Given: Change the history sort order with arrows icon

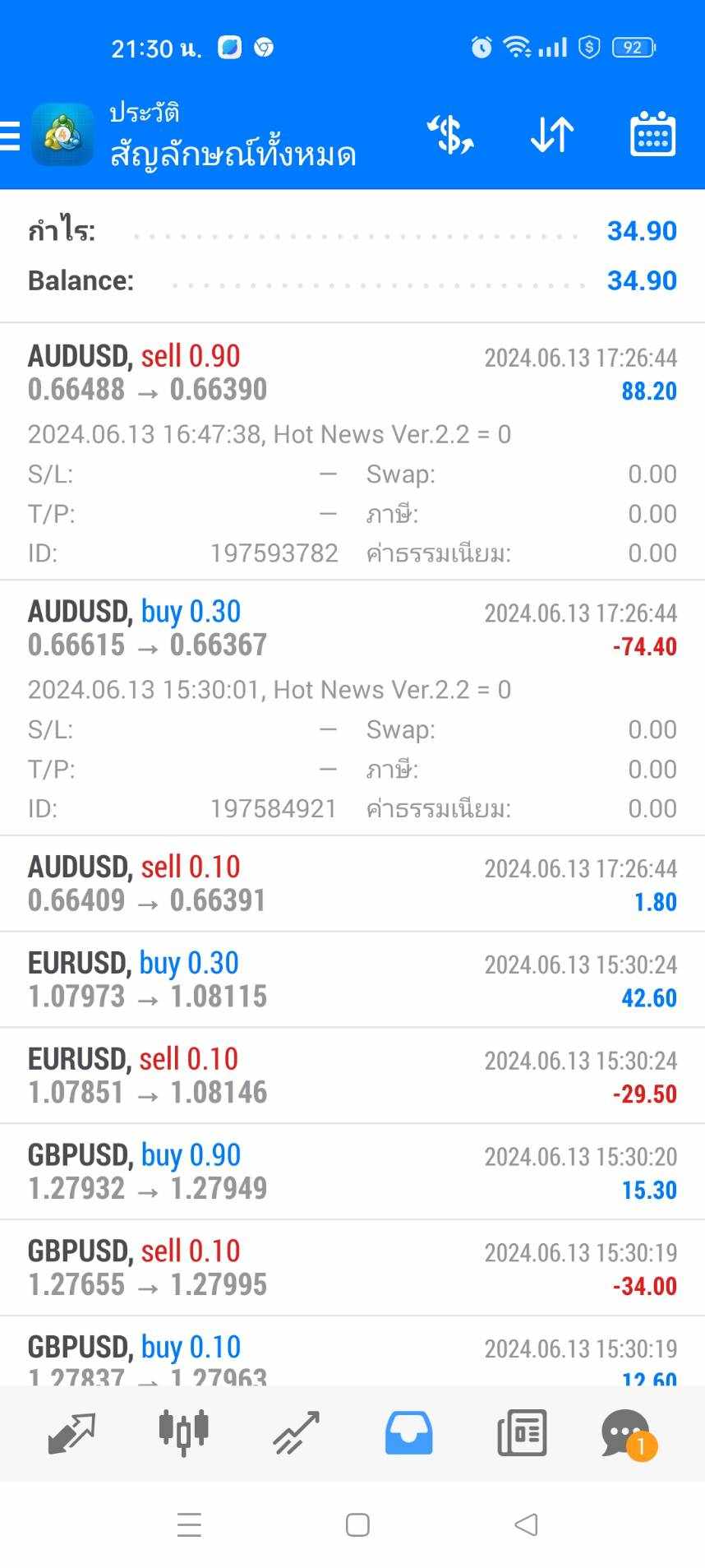Looking at the screenshot, I should [x=551, y=135].
